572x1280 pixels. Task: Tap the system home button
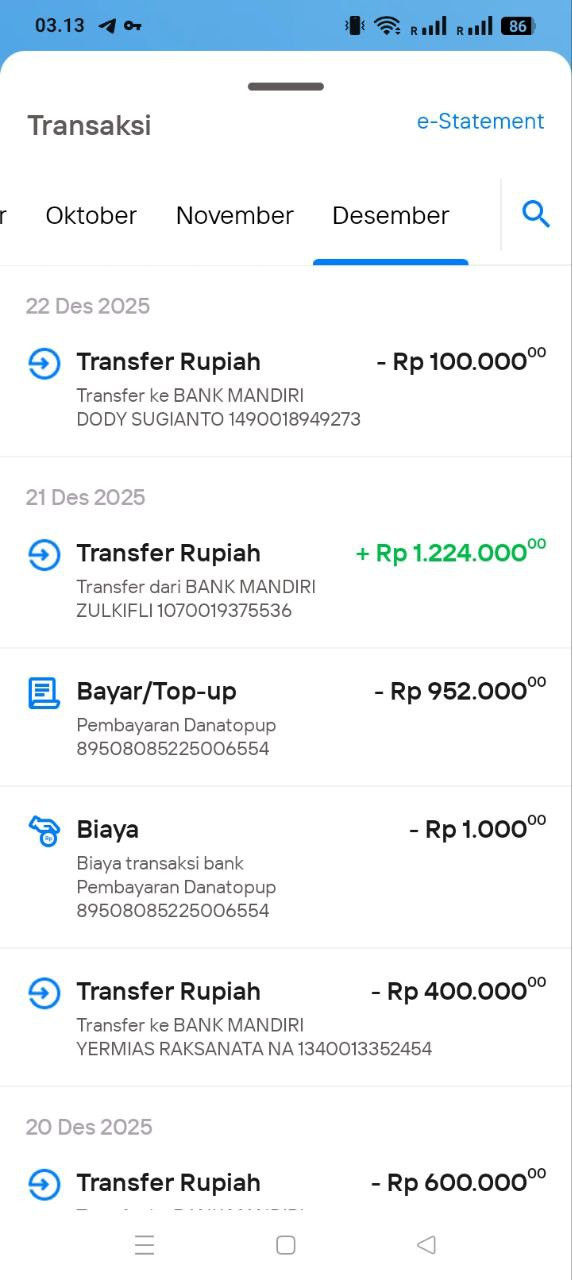pyautogui.click(x=285, y=1245)
